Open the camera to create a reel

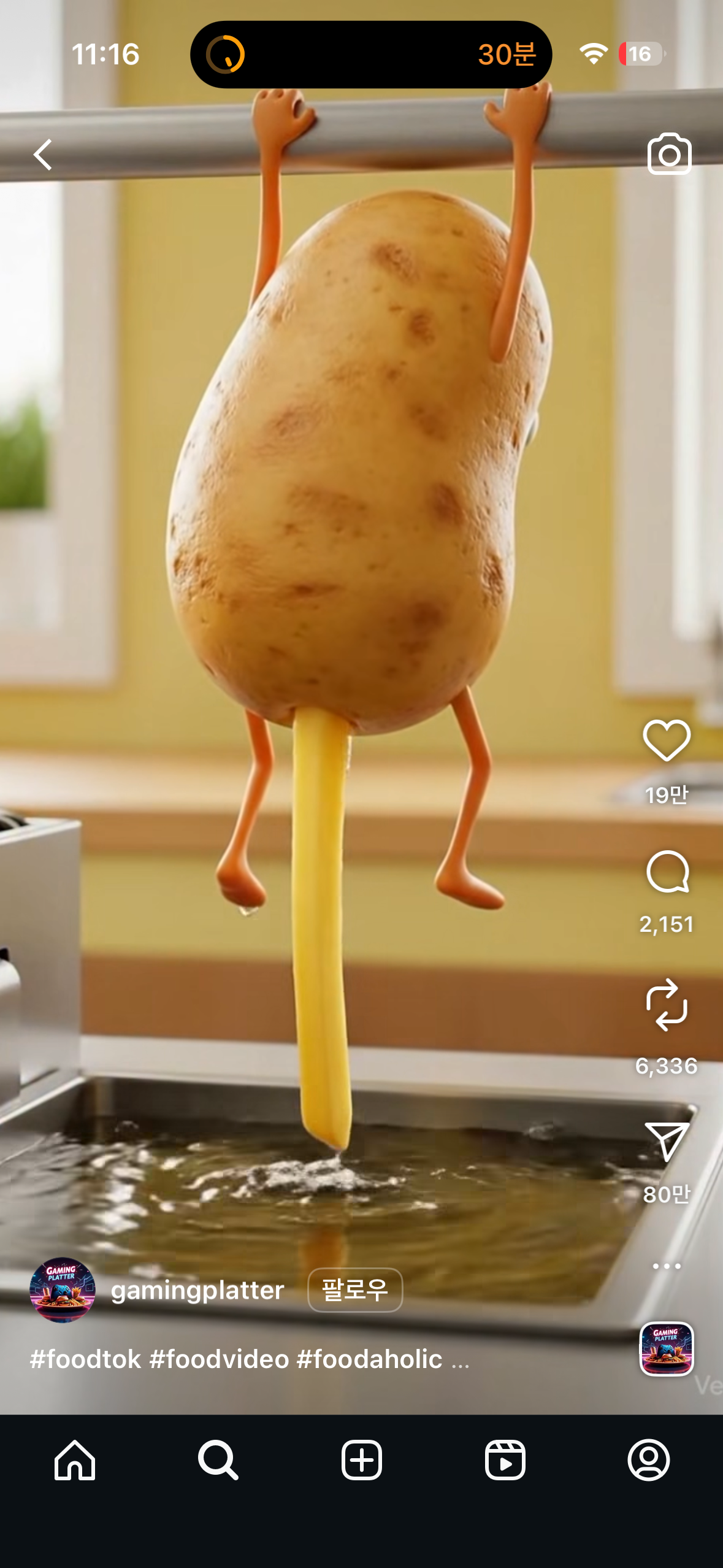[669, 154]
